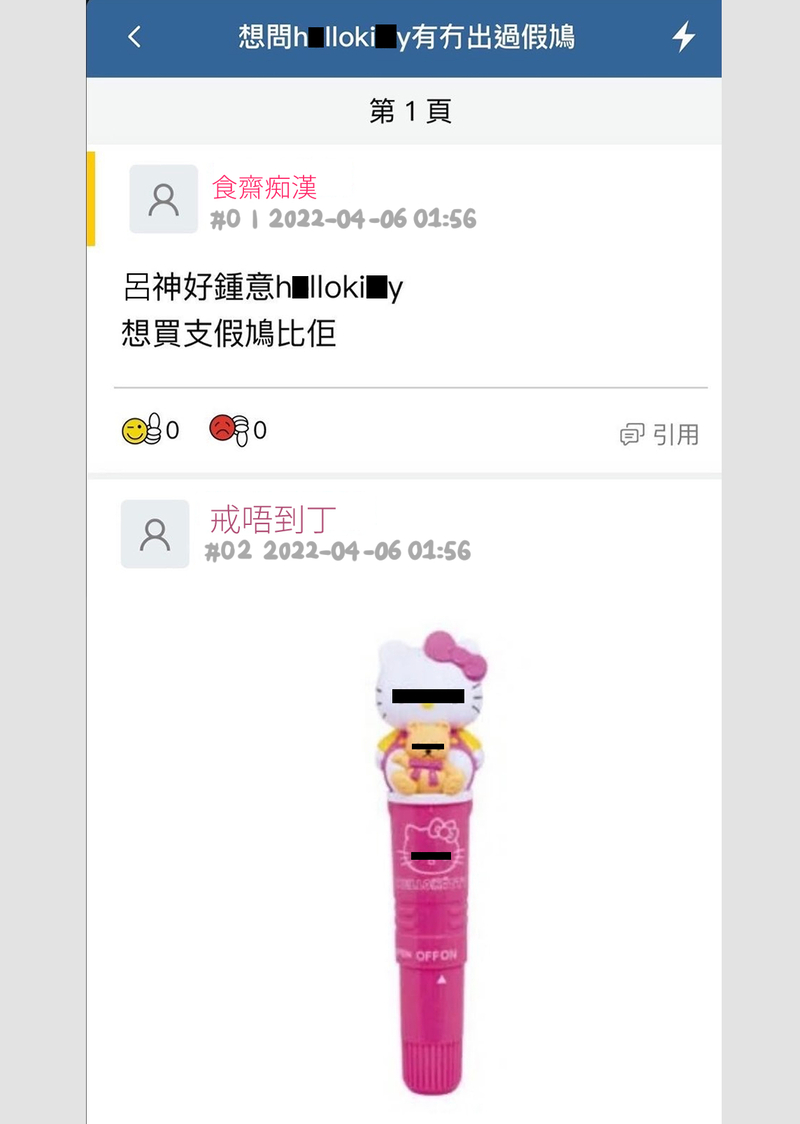Open 食齋痴漢's profile name
This screenshot has height=1124, width=800.
[265, 187]
